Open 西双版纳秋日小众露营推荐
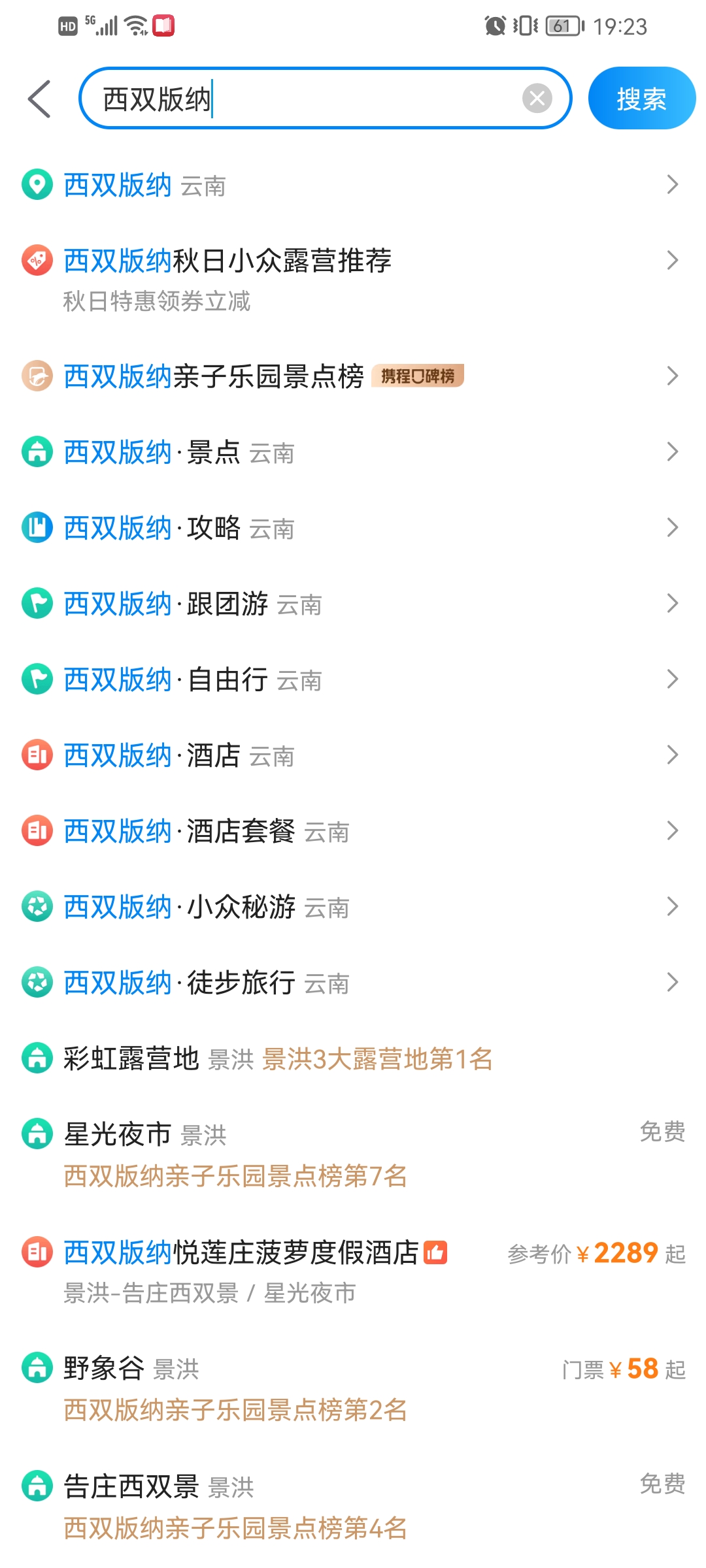The width and height of the screenshot is (706, 1568). [x=353, y=279]
